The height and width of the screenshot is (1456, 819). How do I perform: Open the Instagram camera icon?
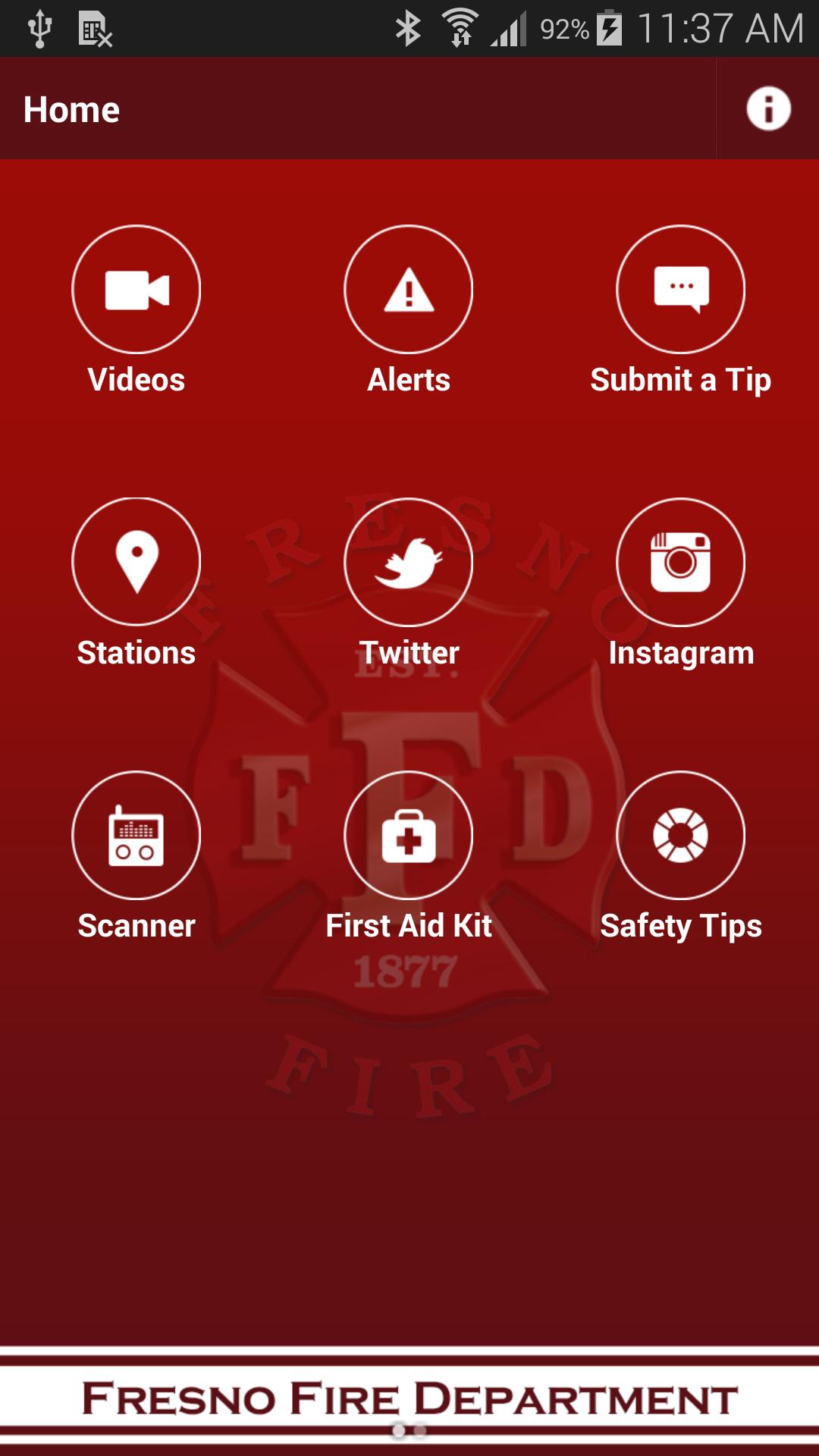(680, 561)
